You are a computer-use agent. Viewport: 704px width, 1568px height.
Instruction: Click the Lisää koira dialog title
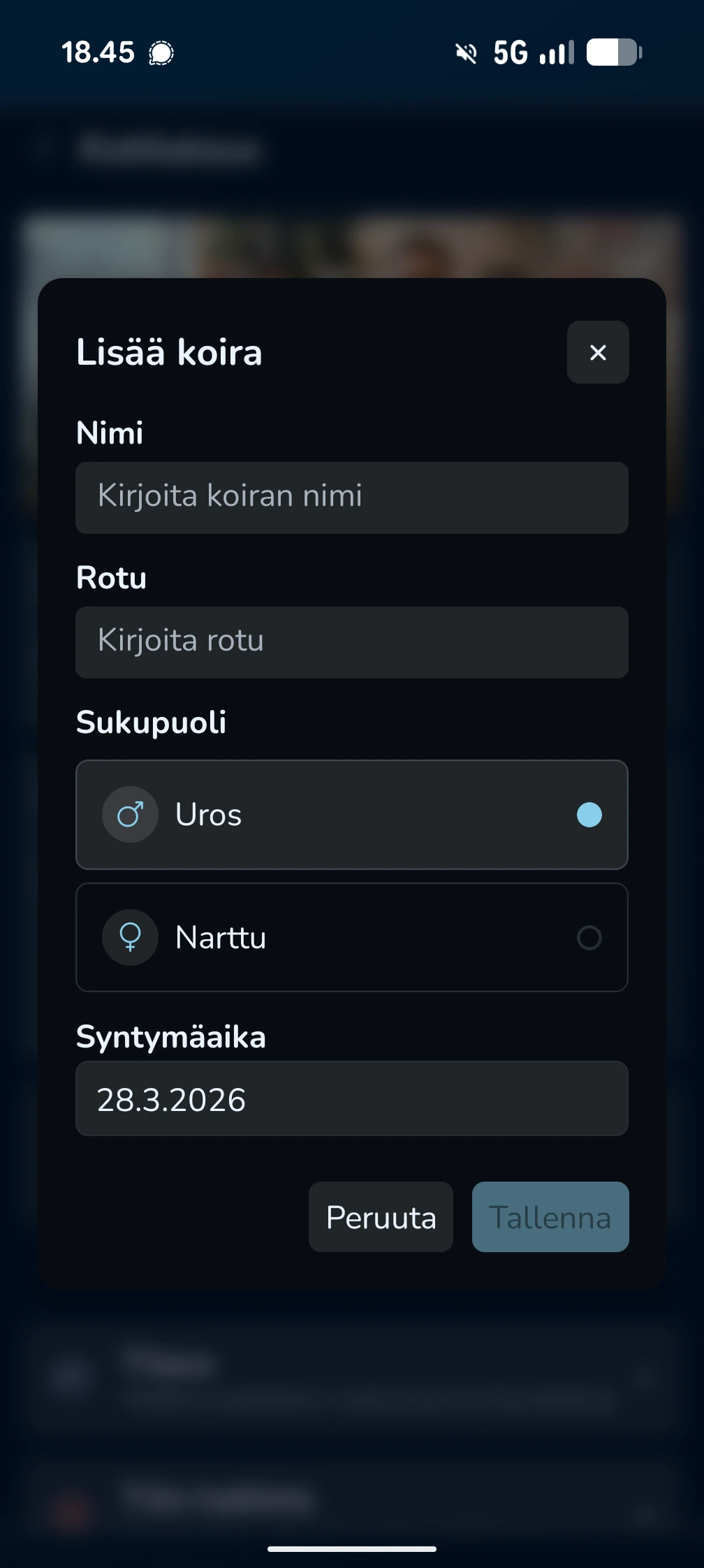tap(169, 353)
